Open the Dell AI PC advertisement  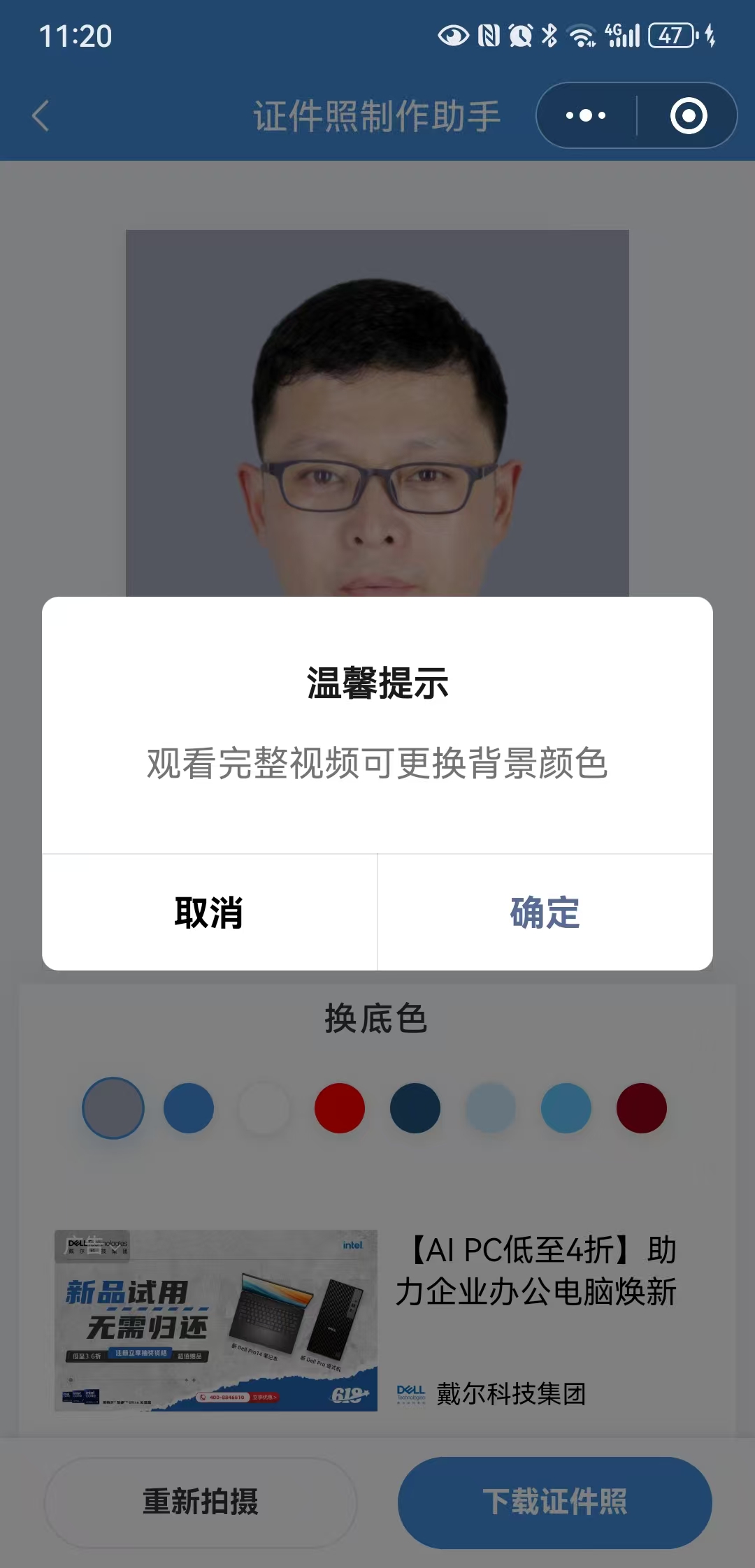point(377,1321)
